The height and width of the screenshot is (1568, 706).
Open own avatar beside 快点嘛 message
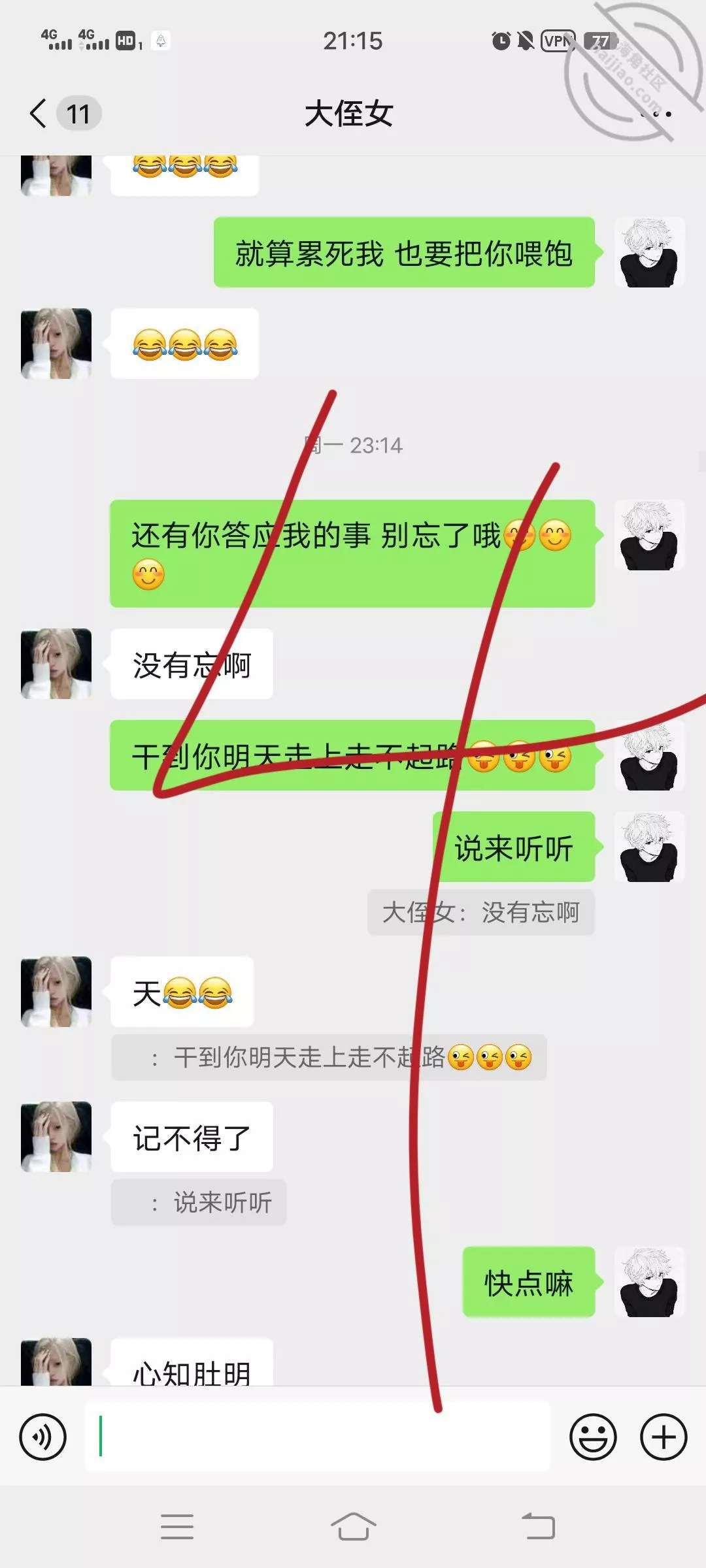click(649, 1282)
